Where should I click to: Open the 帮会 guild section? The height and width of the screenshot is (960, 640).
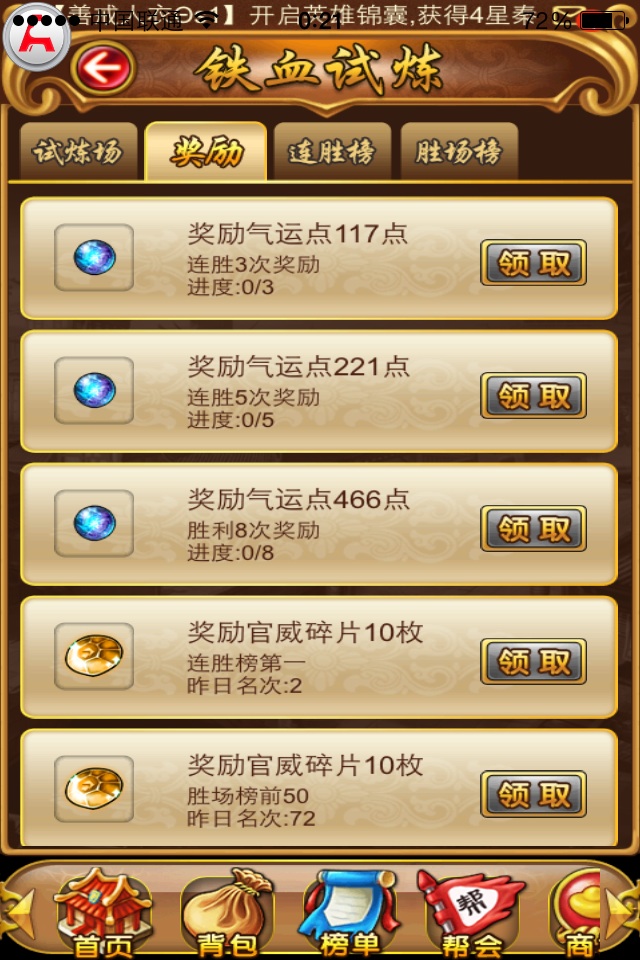click(x=472, y=912)
